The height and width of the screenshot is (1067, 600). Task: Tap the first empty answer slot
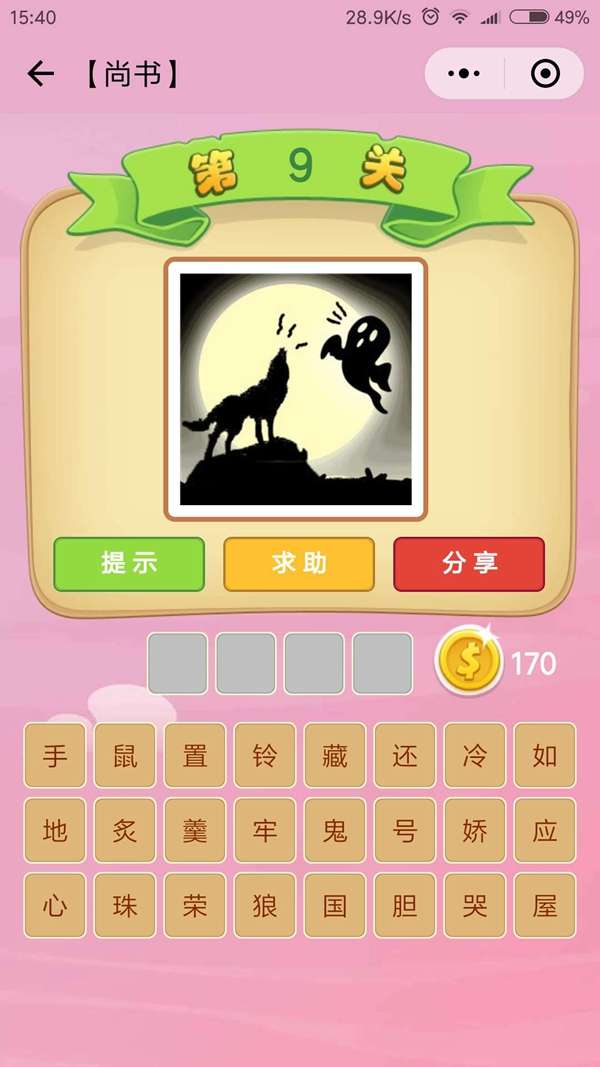tap(178, 663)
